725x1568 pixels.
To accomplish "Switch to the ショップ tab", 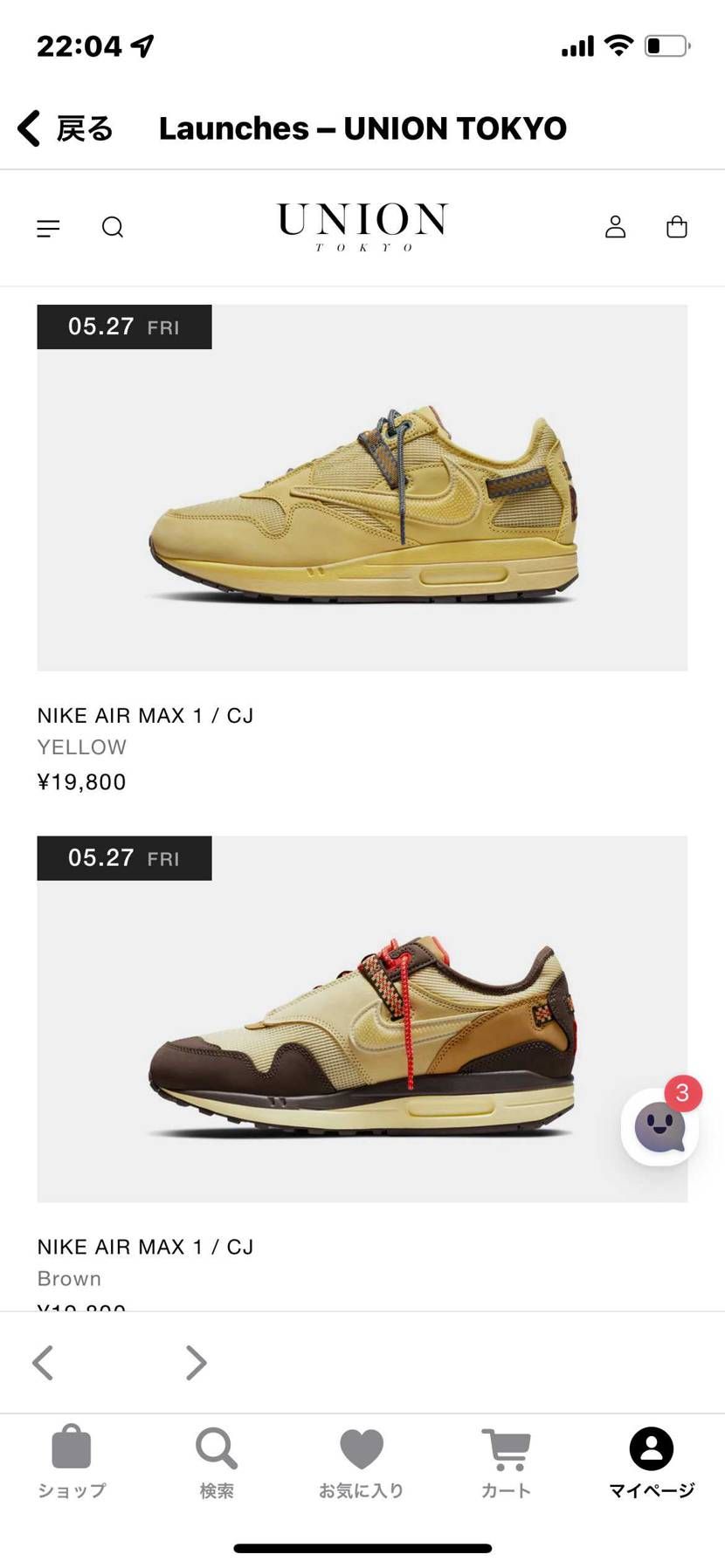I will 72,1463.
